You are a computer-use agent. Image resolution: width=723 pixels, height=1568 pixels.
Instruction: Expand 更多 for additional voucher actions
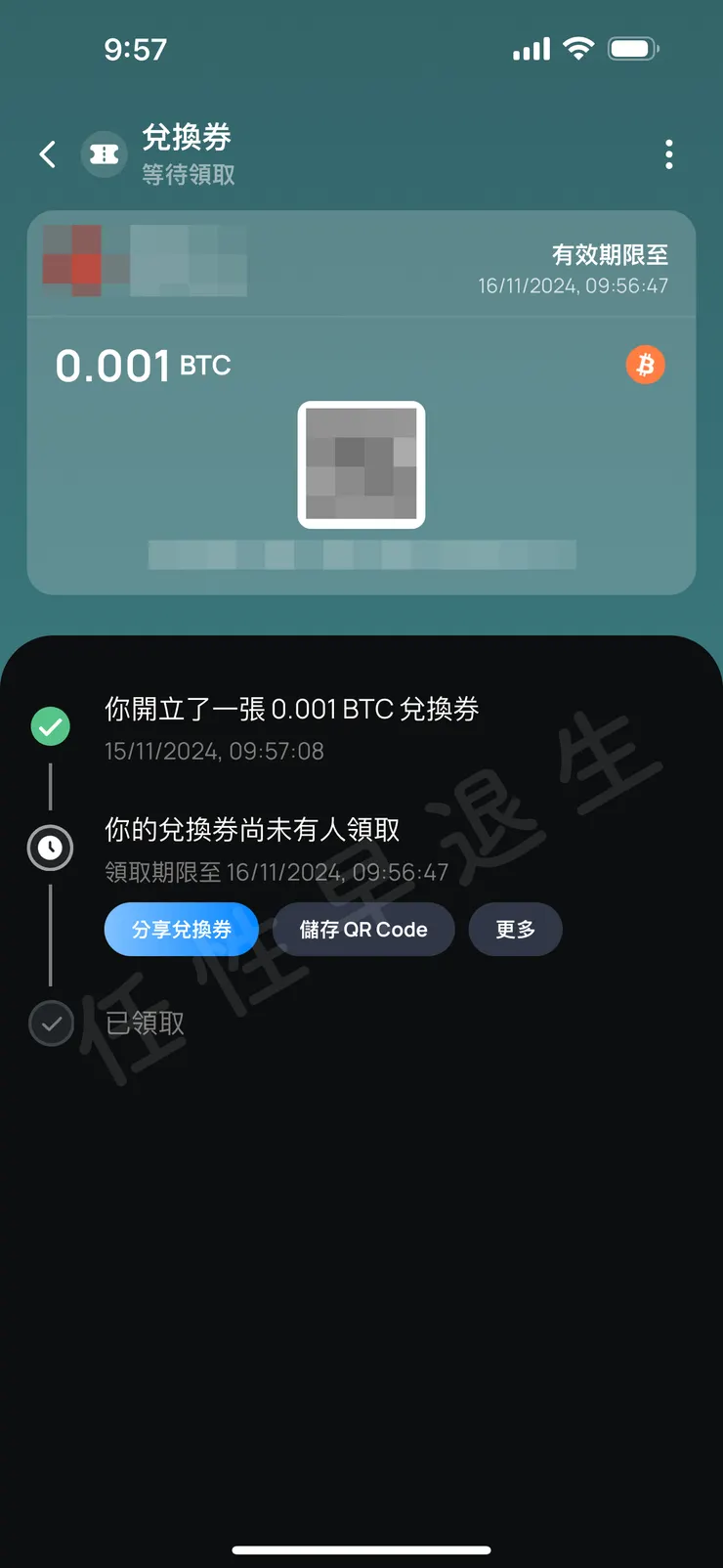pyautogui.click(x=515, y=929)
